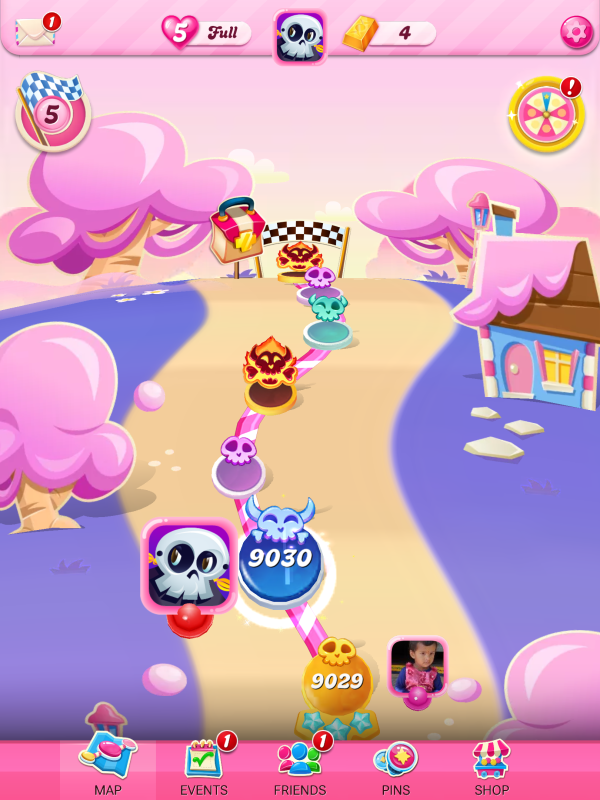
Task: Select the flaming skull level node
Action: pos(270,372)
